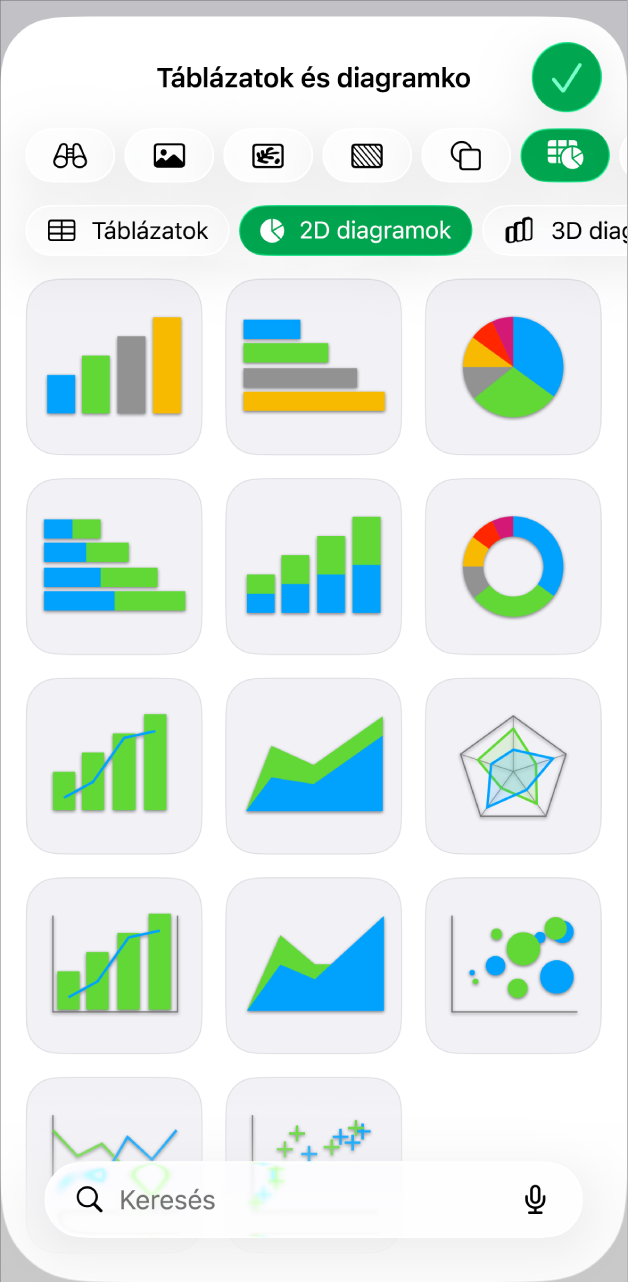Pick the stacked horizontal bar chart
Viewport: 628px width, 1282px height.
pyautogui.click(x=114, y=566)
